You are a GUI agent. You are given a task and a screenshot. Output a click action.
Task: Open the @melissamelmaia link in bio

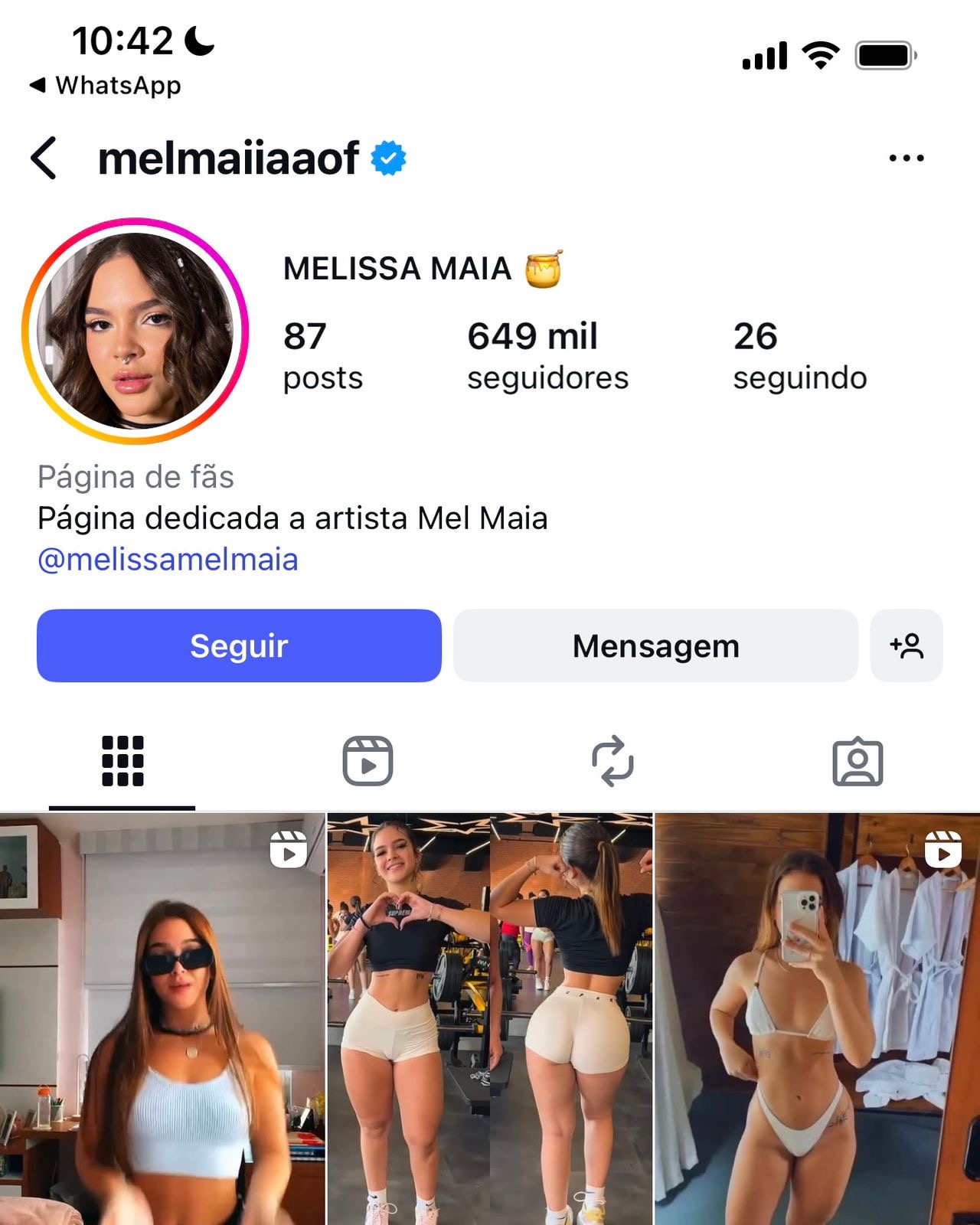(168, 560)
